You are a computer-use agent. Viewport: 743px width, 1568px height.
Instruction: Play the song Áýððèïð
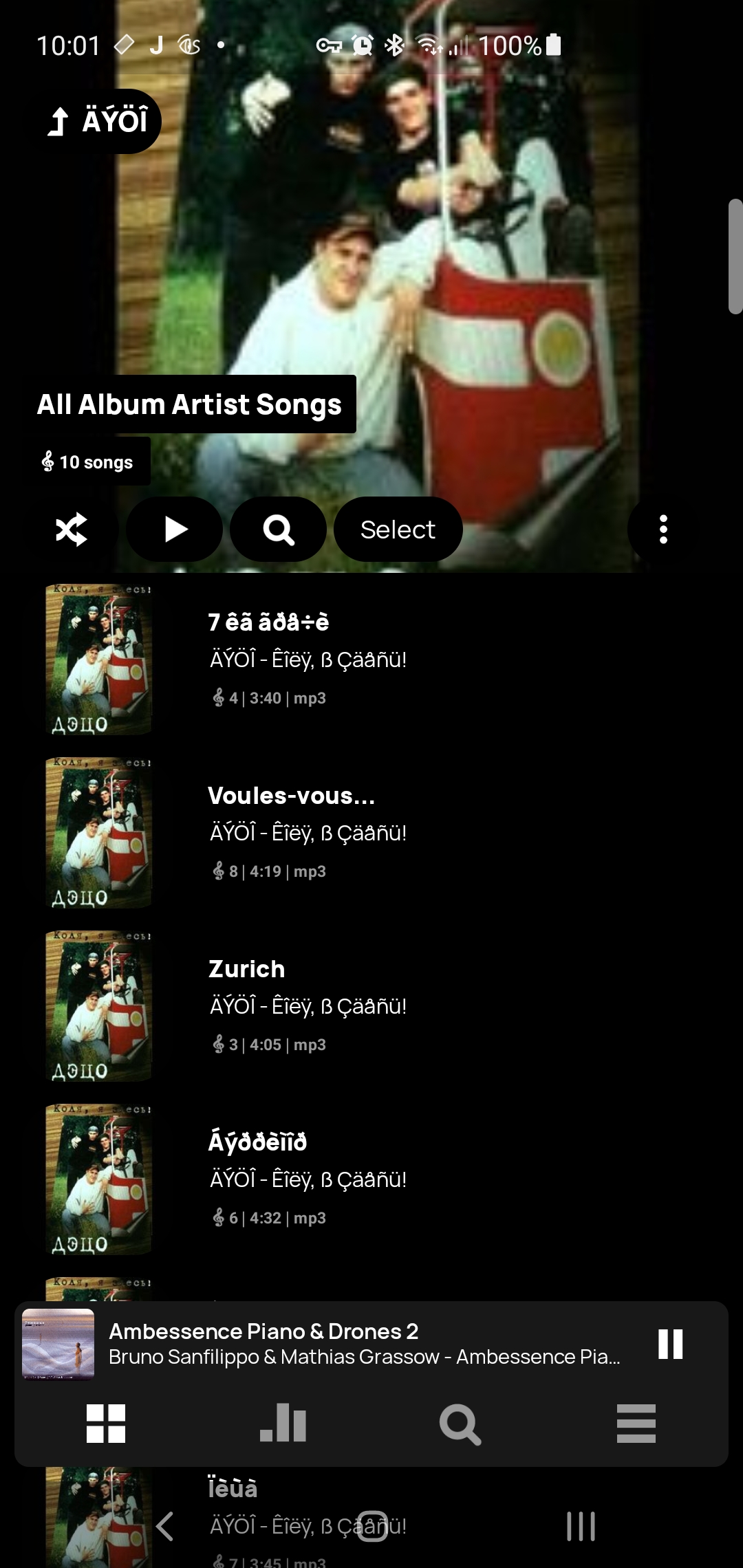[371, 1179]
